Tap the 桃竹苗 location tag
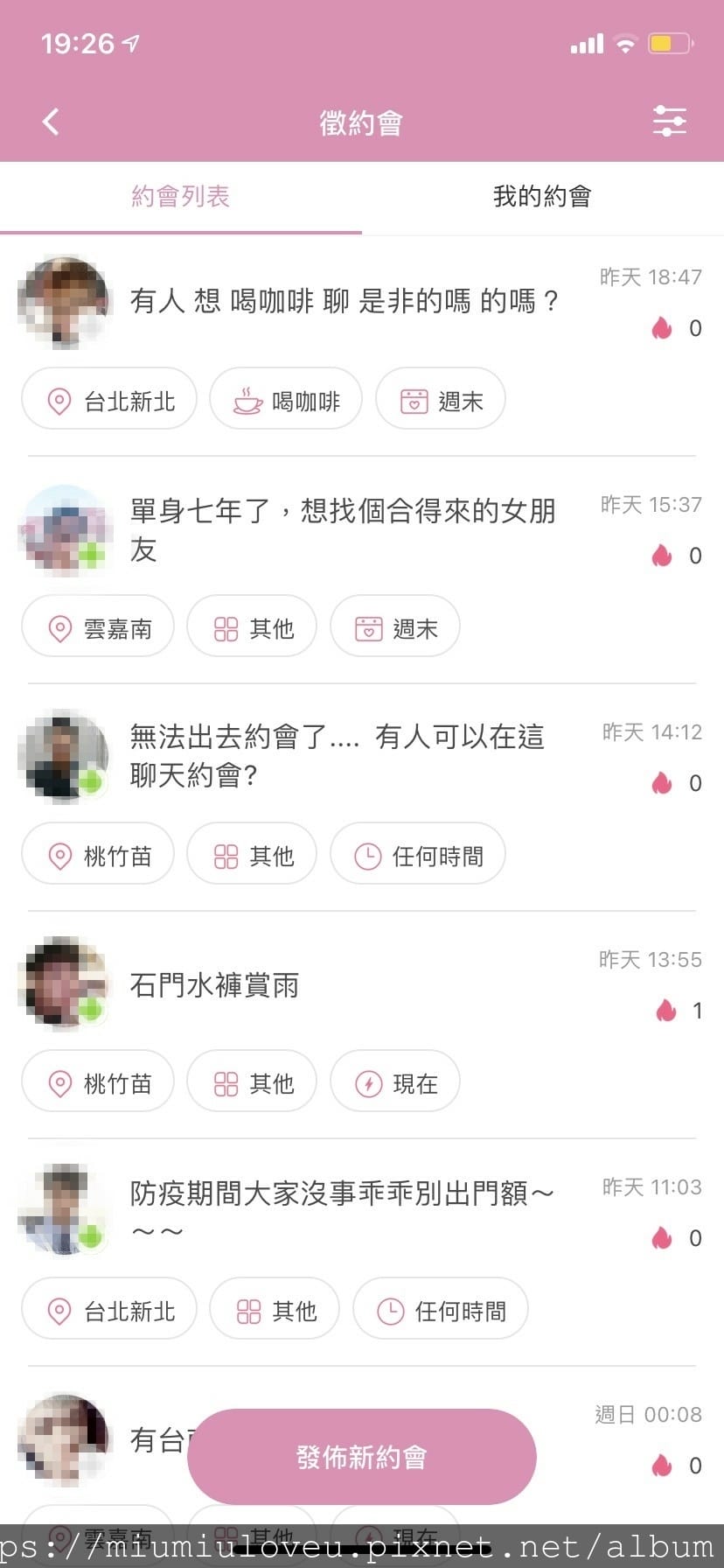 (97, 855)
